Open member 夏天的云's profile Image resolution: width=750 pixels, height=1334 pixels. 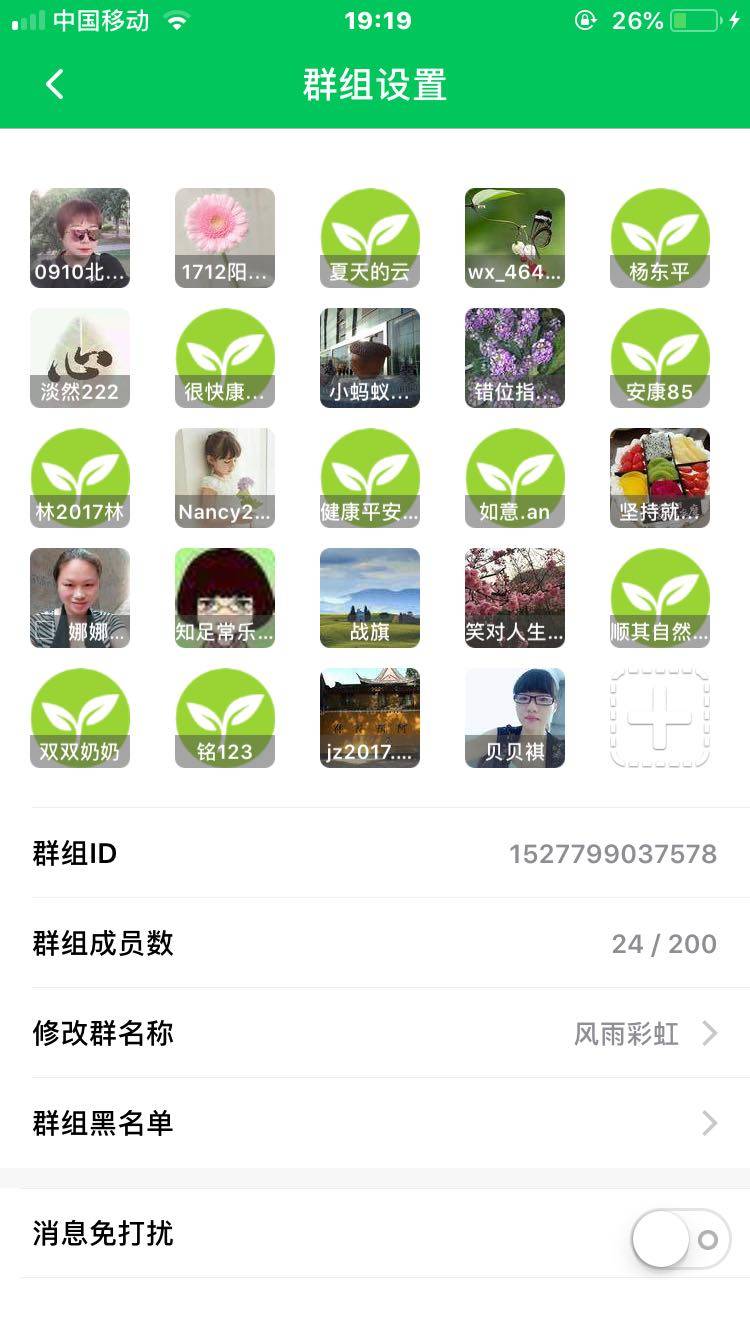pyautogui.click(x=370, y=238)
